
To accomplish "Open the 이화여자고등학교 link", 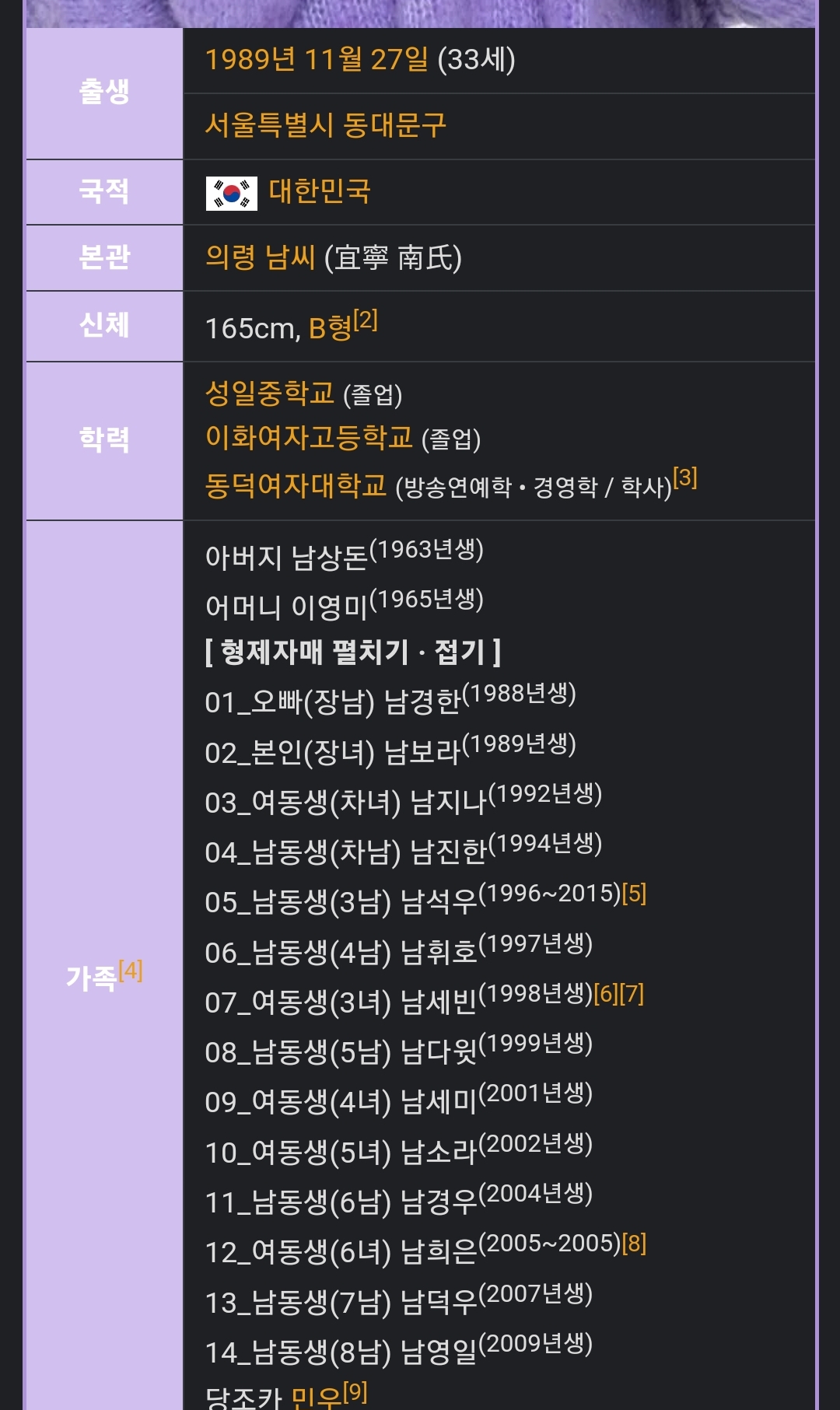I will pyautogui.click(x=309, y=437).
